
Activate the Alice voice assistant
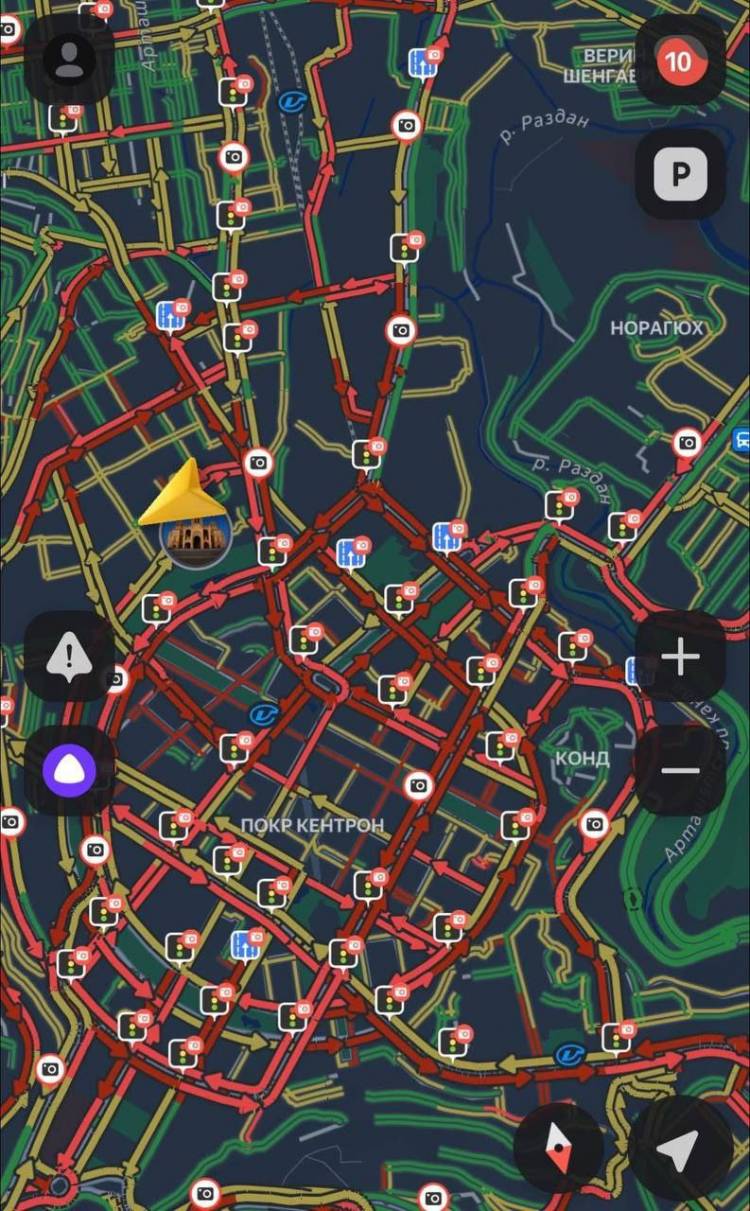(x=69, y=770)
